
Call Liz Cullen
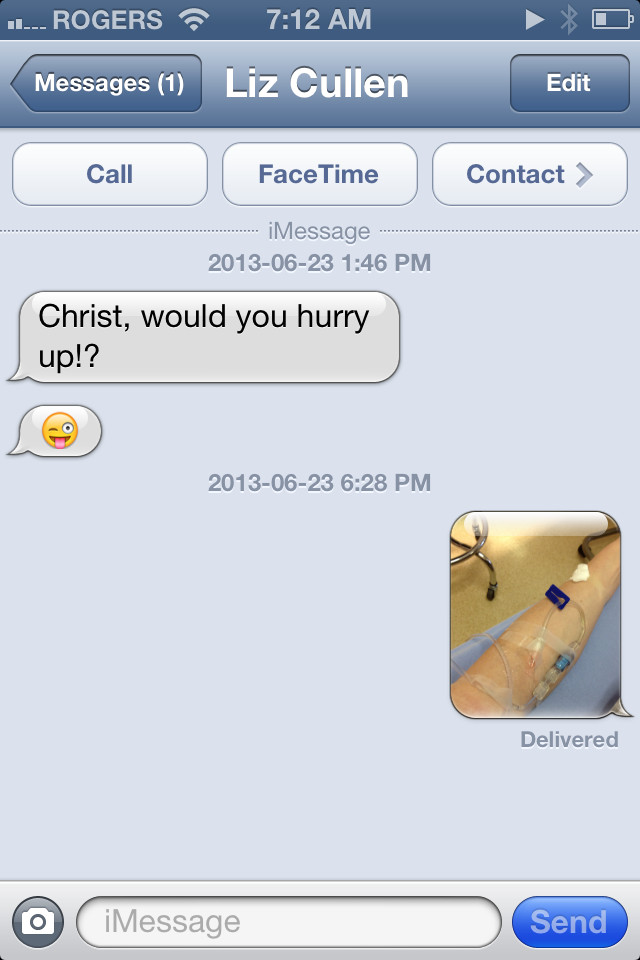pyautogui.click(x=110, y=174)
